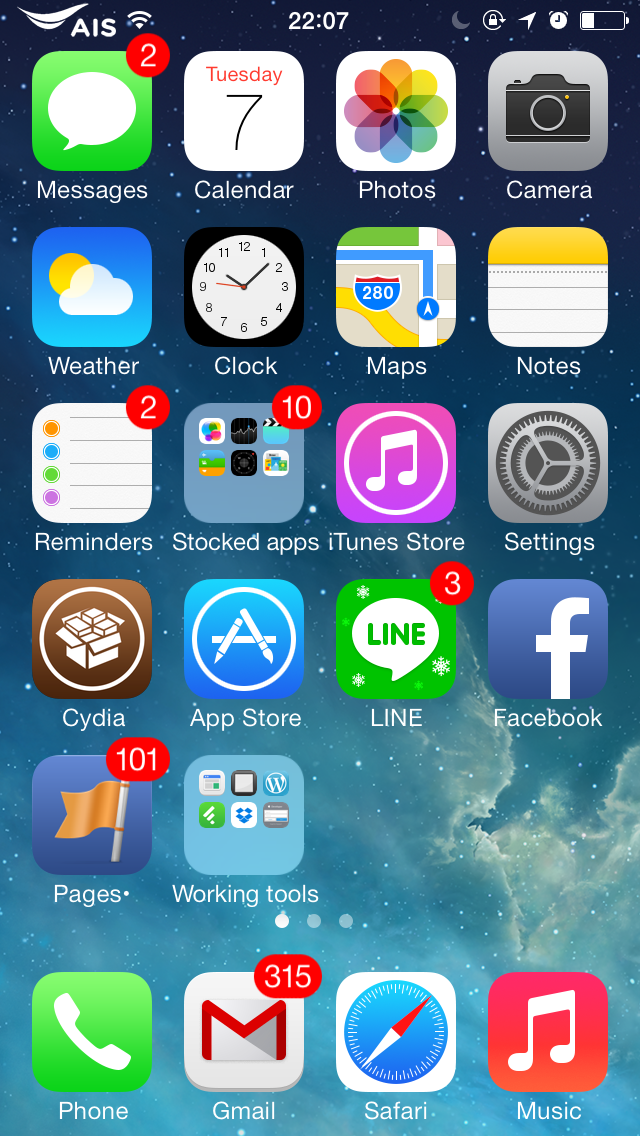Launch Maps
The height and width of the screenshot is (1136, 640).
click(396, 287)
